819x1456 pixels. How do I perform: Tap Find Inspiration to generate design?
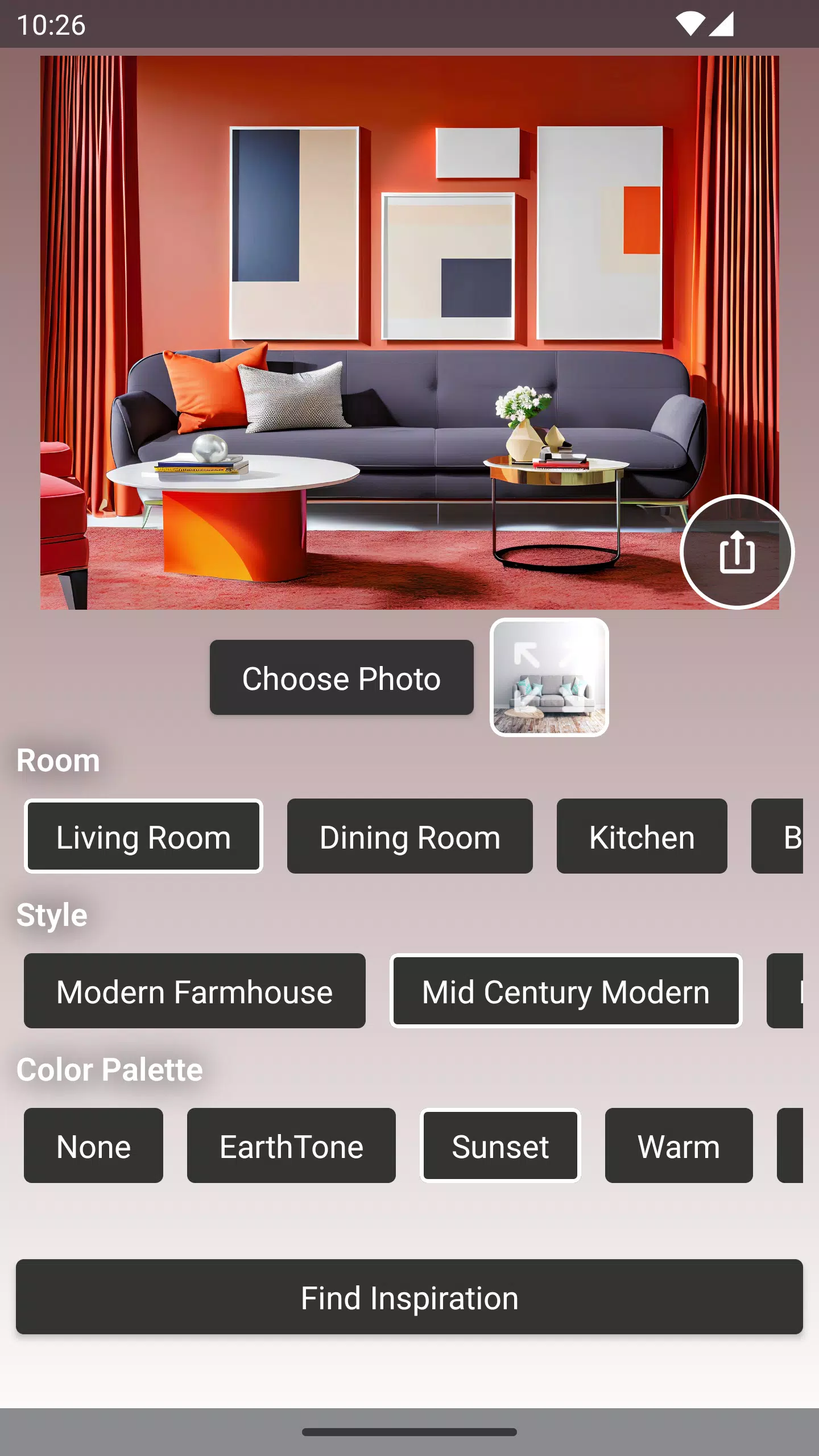coord(409,1297)
